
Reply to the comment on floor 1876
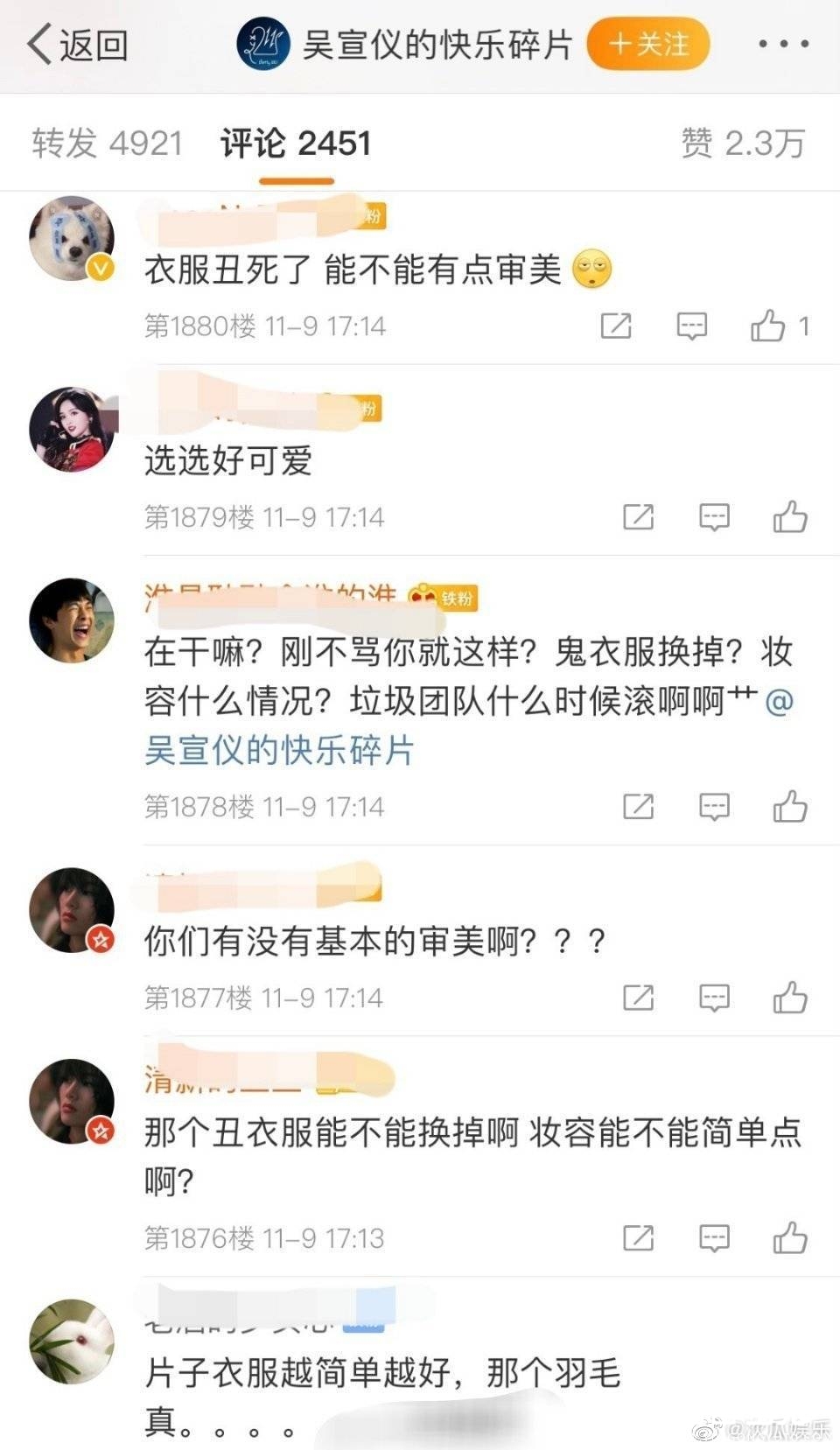point(714,1238)
